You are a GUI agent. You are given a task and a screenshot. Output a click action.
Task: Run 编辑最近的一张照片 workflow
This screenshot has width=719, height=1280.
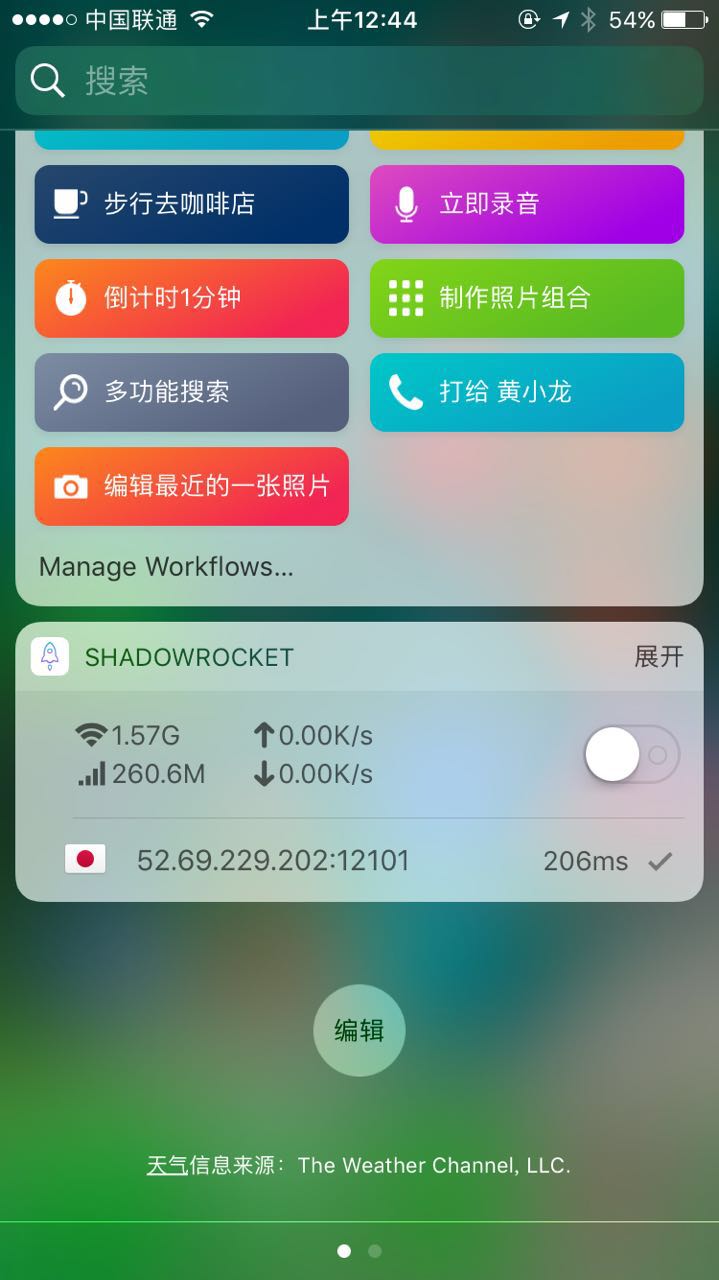192,486
